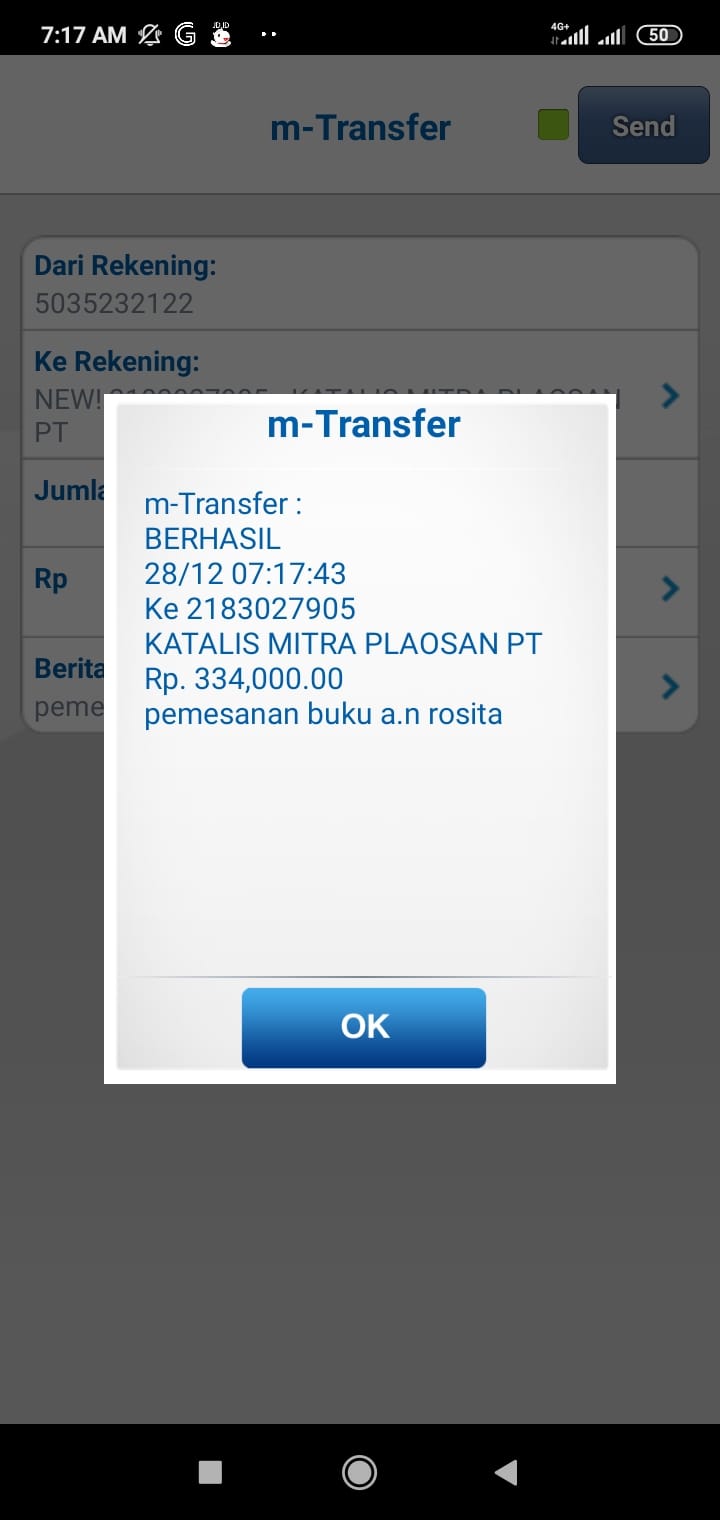The image size is (720, 1520).
Task: Open the Ke Rekening account chevron
Action: click(671, 396)
